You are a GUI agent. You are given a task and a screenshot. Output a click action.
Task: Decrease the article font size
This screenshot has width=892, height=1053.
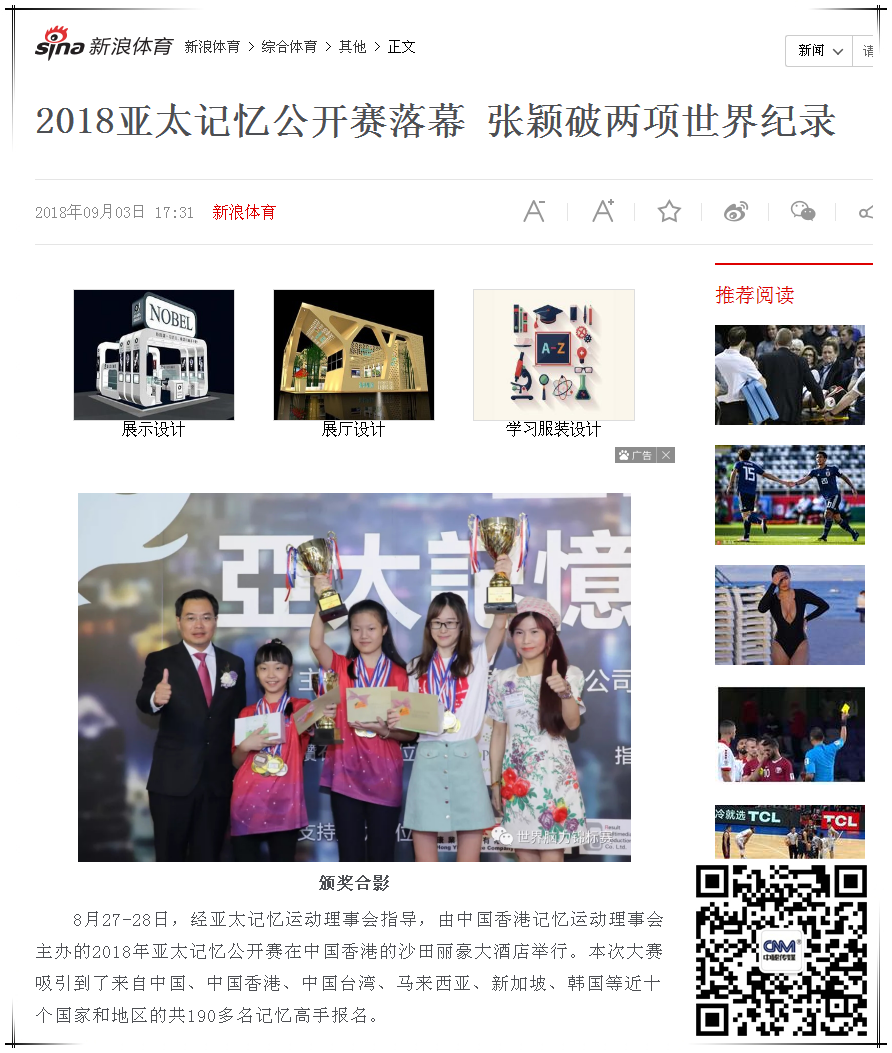[x=534, y=211]
